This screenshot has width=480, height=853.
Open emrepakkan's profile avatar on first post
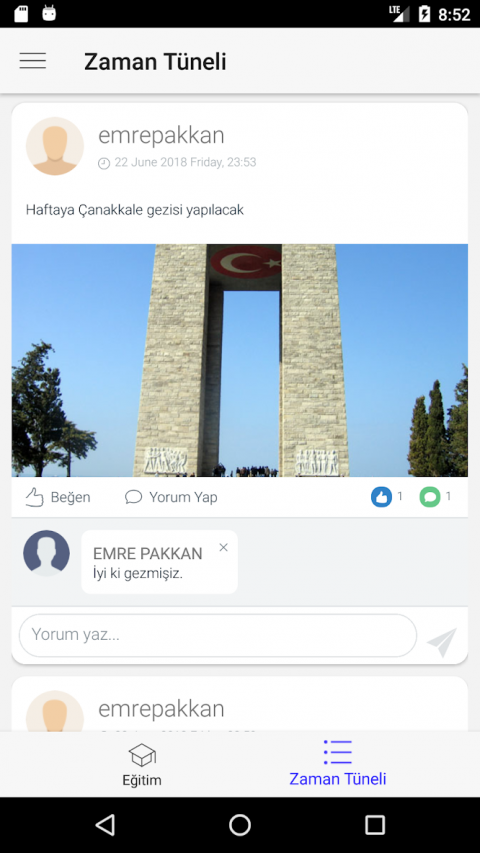55,146
